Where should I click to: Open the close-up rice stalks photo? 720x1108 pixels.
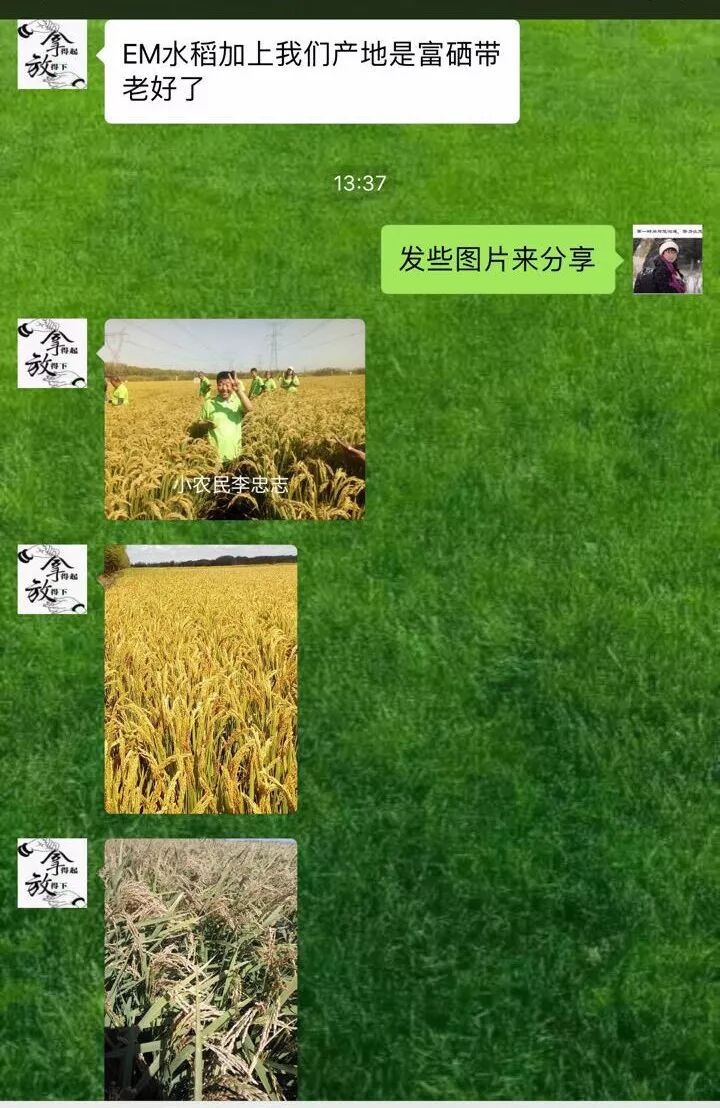click(201, 968)
